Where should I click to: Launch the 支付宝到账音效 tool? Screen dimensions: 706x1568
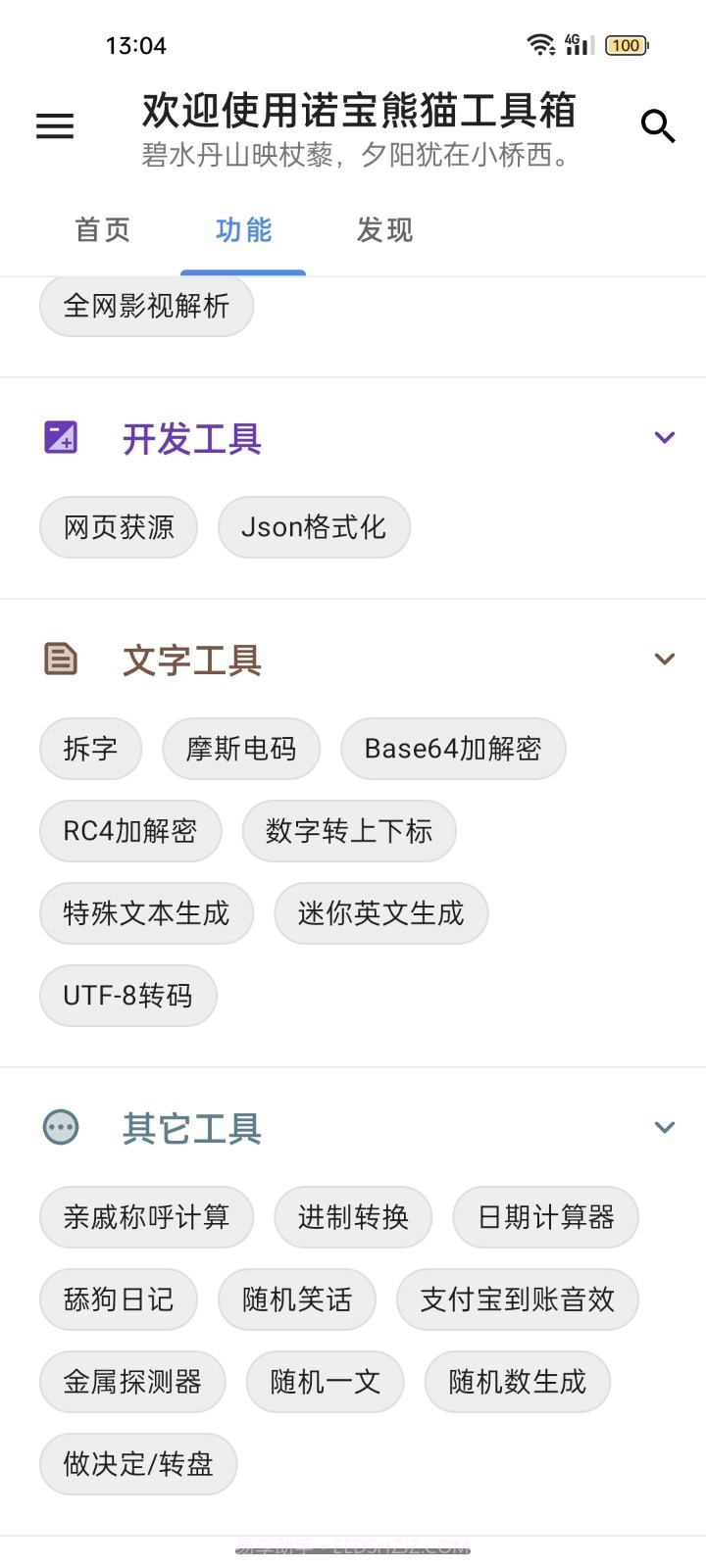pyautogui.click(x=518, y=1299)
